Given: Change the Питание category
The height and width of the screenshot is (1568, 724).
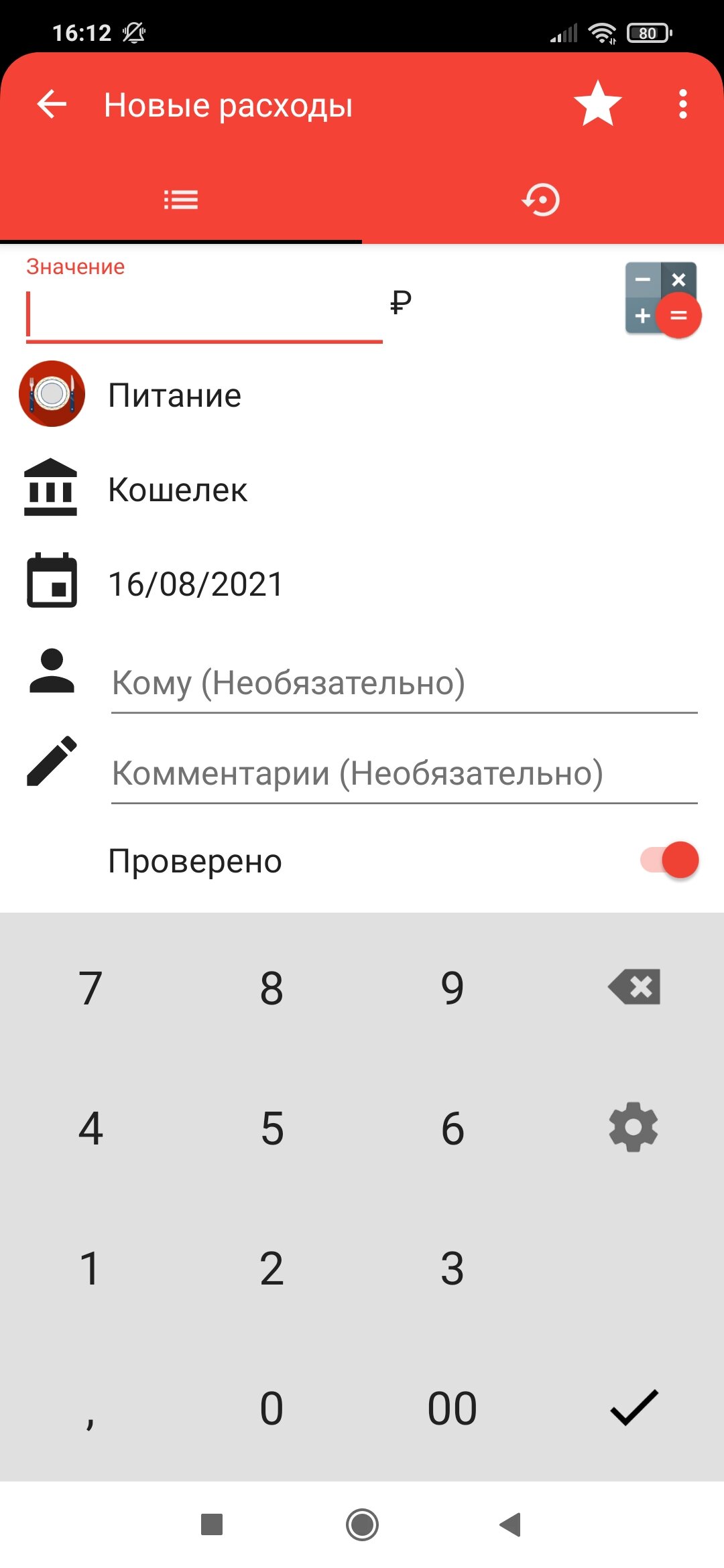Looking at the screenshot, I should click(x=362, y=395).
